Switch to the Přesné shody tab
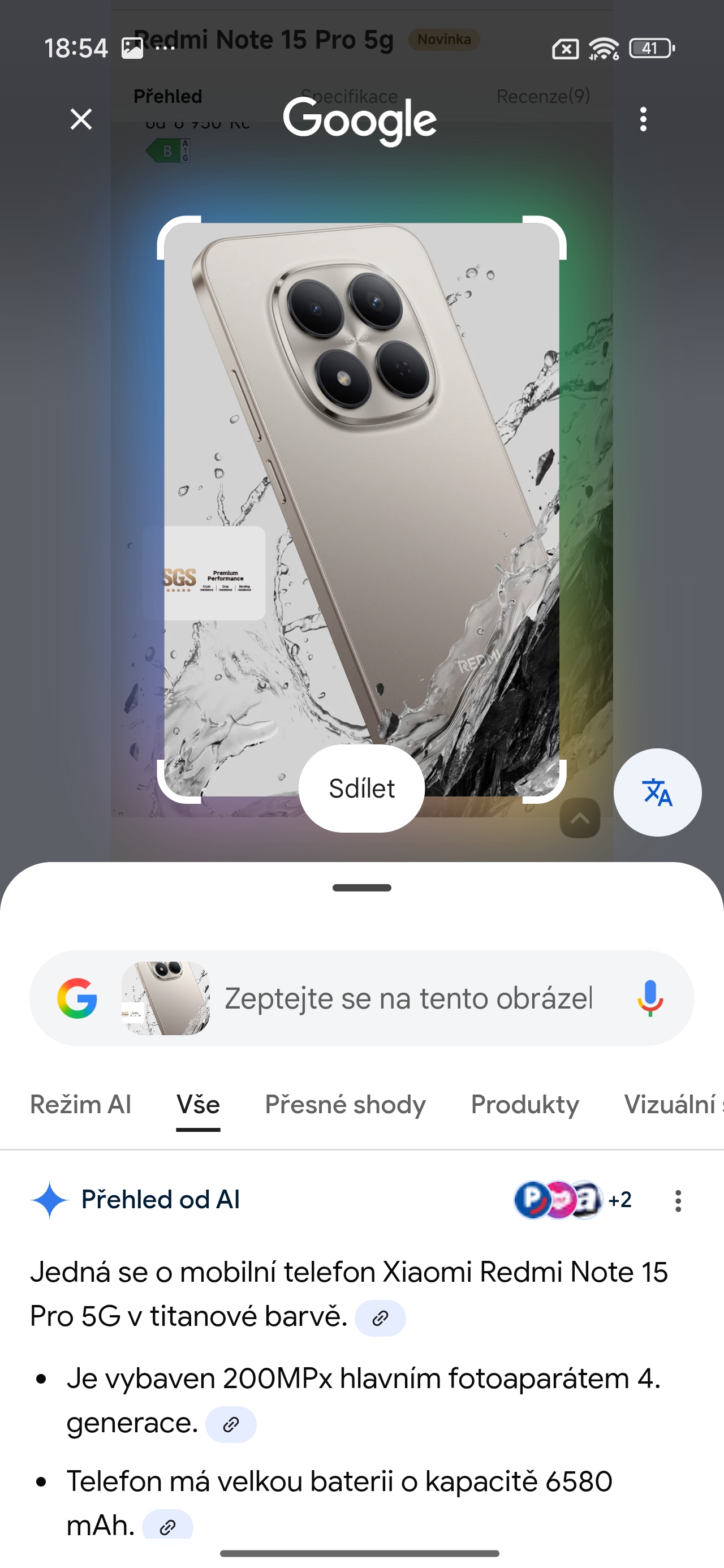The width and height of the screenshot is (724, 1568). click(345, 1105)
